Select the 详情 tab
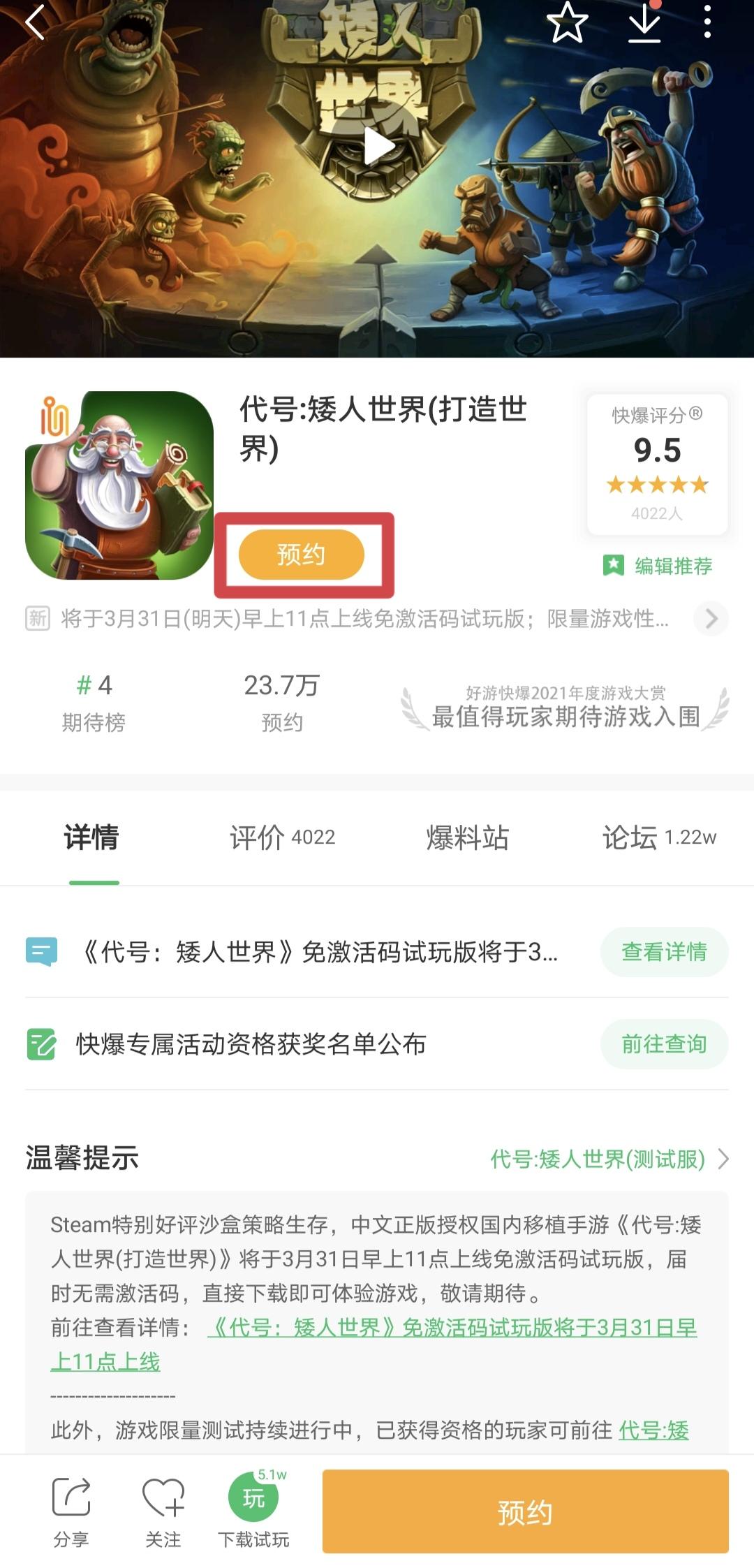Viewport: 754px width, 1568px height. click(91, 837)
